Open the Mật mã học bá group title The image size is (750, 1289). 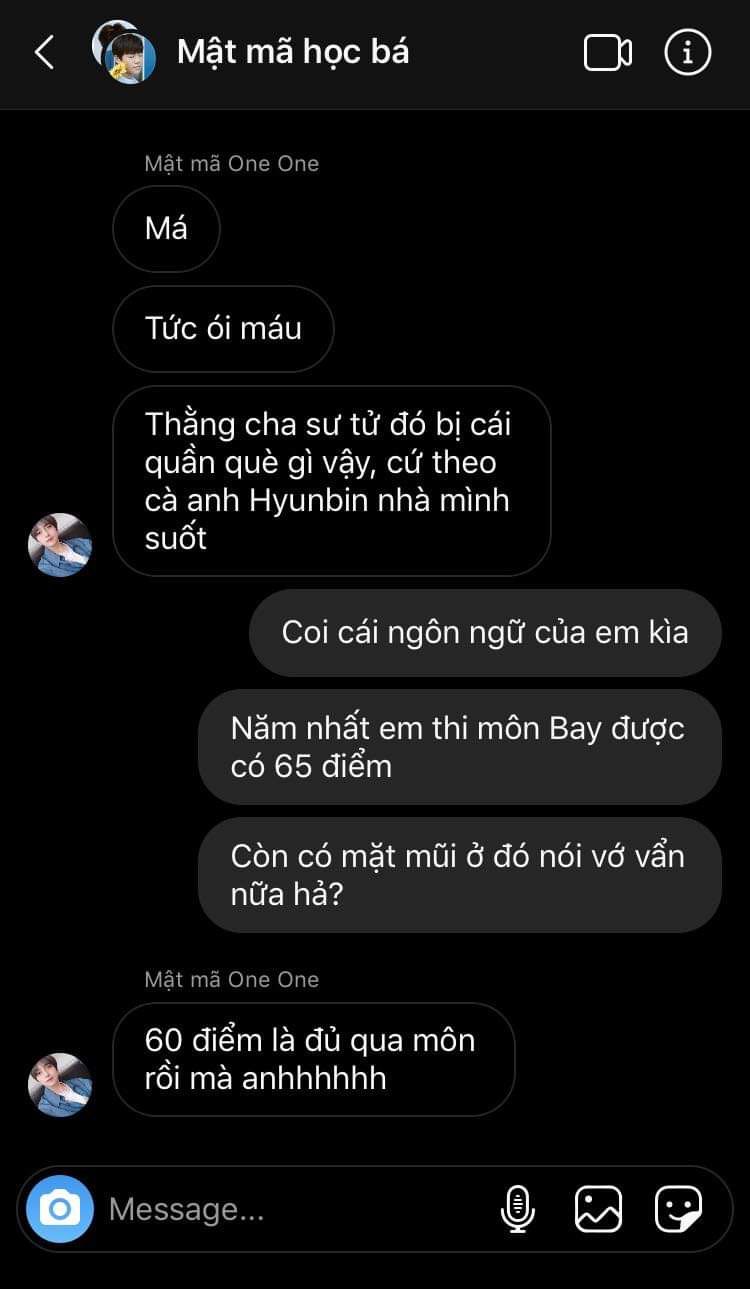coord(293,52)
